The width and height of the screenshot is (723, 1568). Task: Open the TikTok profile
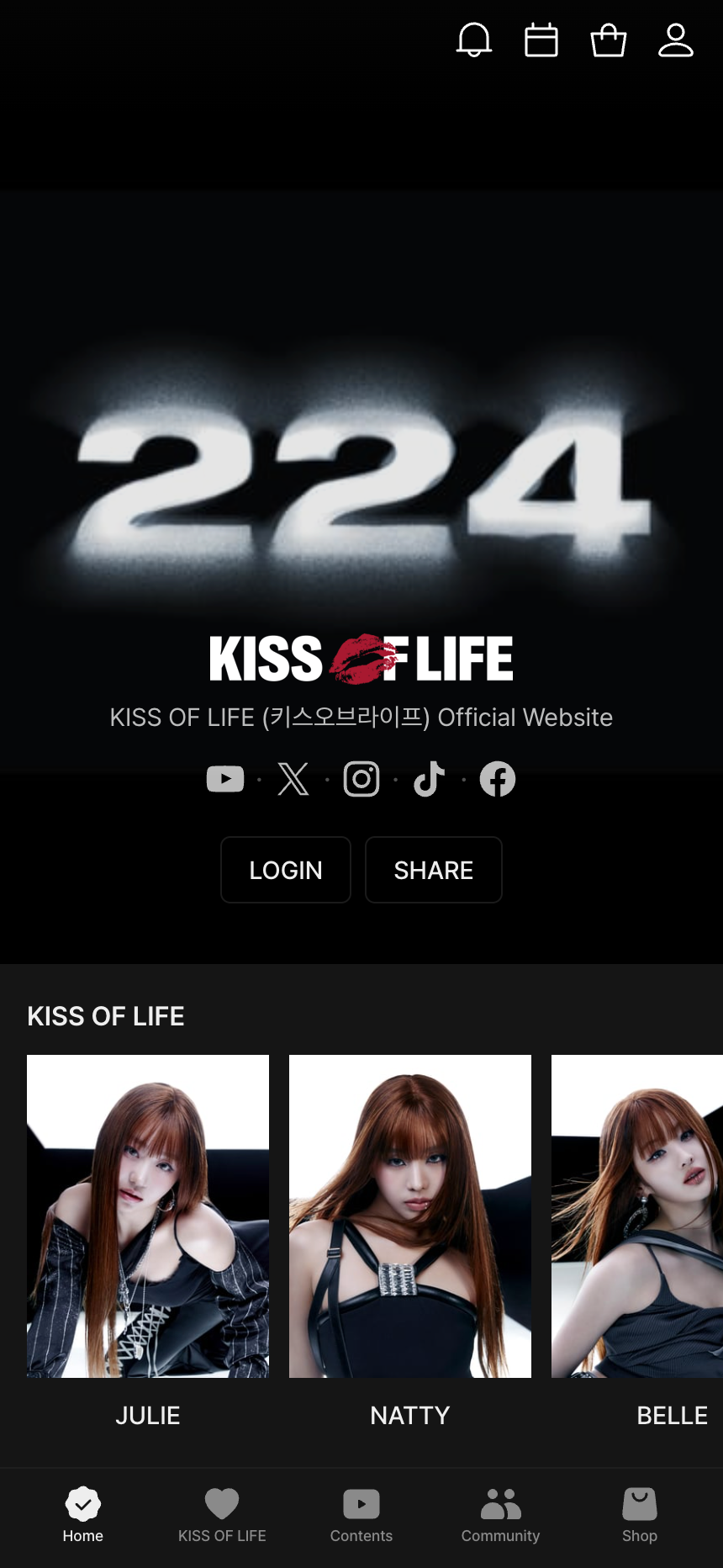point(430,779)
